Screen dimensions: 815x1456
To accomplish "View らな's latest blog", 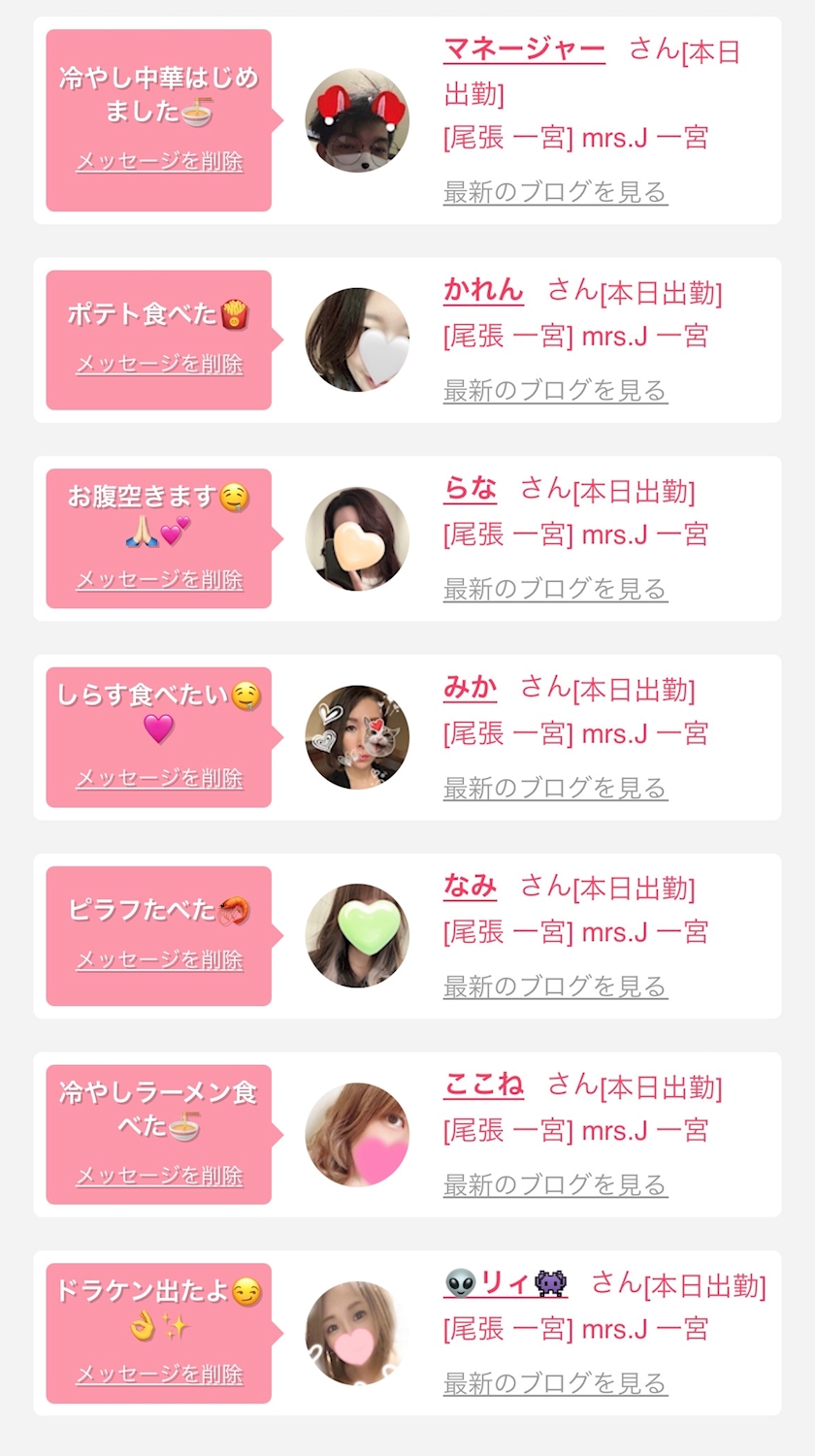I will click(x=555, y=589).
